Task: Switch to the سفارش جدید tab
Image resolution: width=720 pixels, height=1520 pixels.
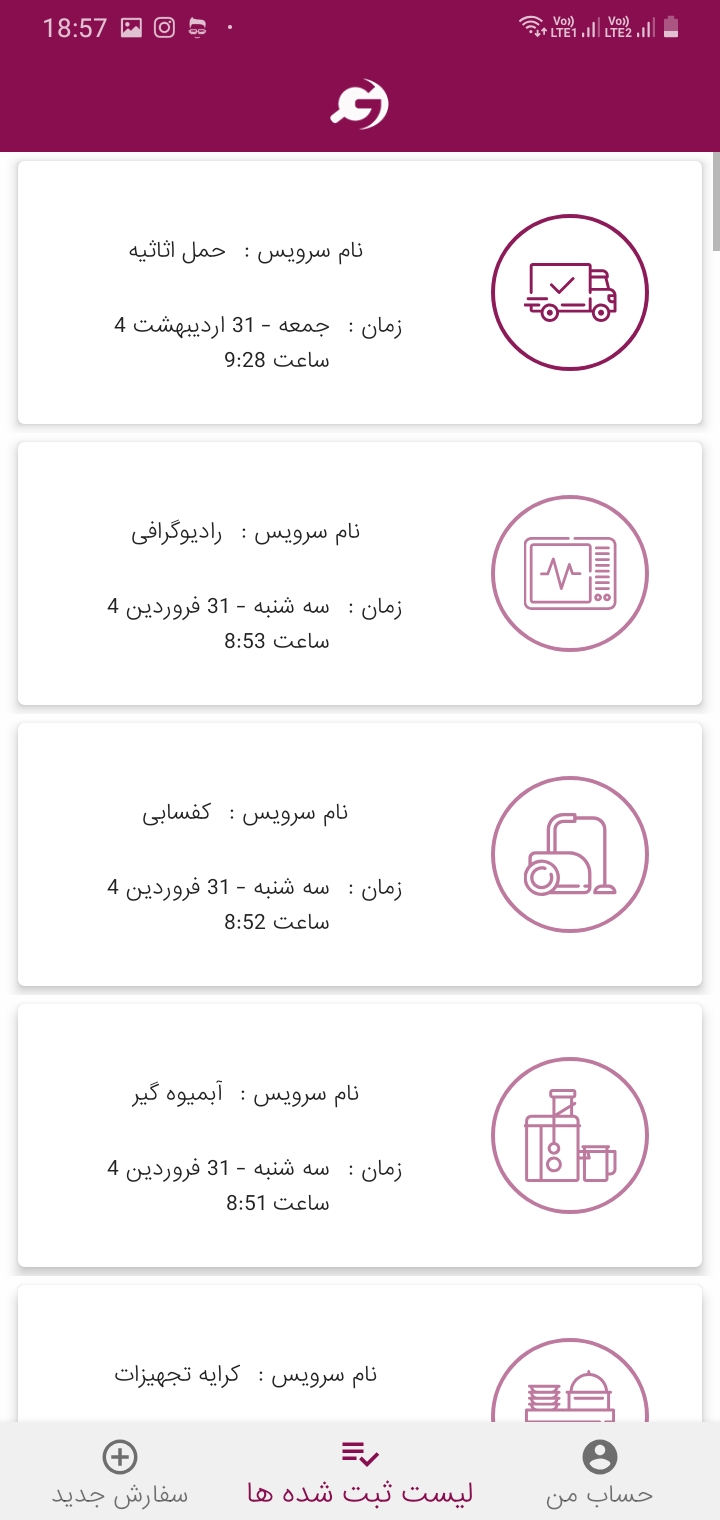Action: (x=120, y=1470)
